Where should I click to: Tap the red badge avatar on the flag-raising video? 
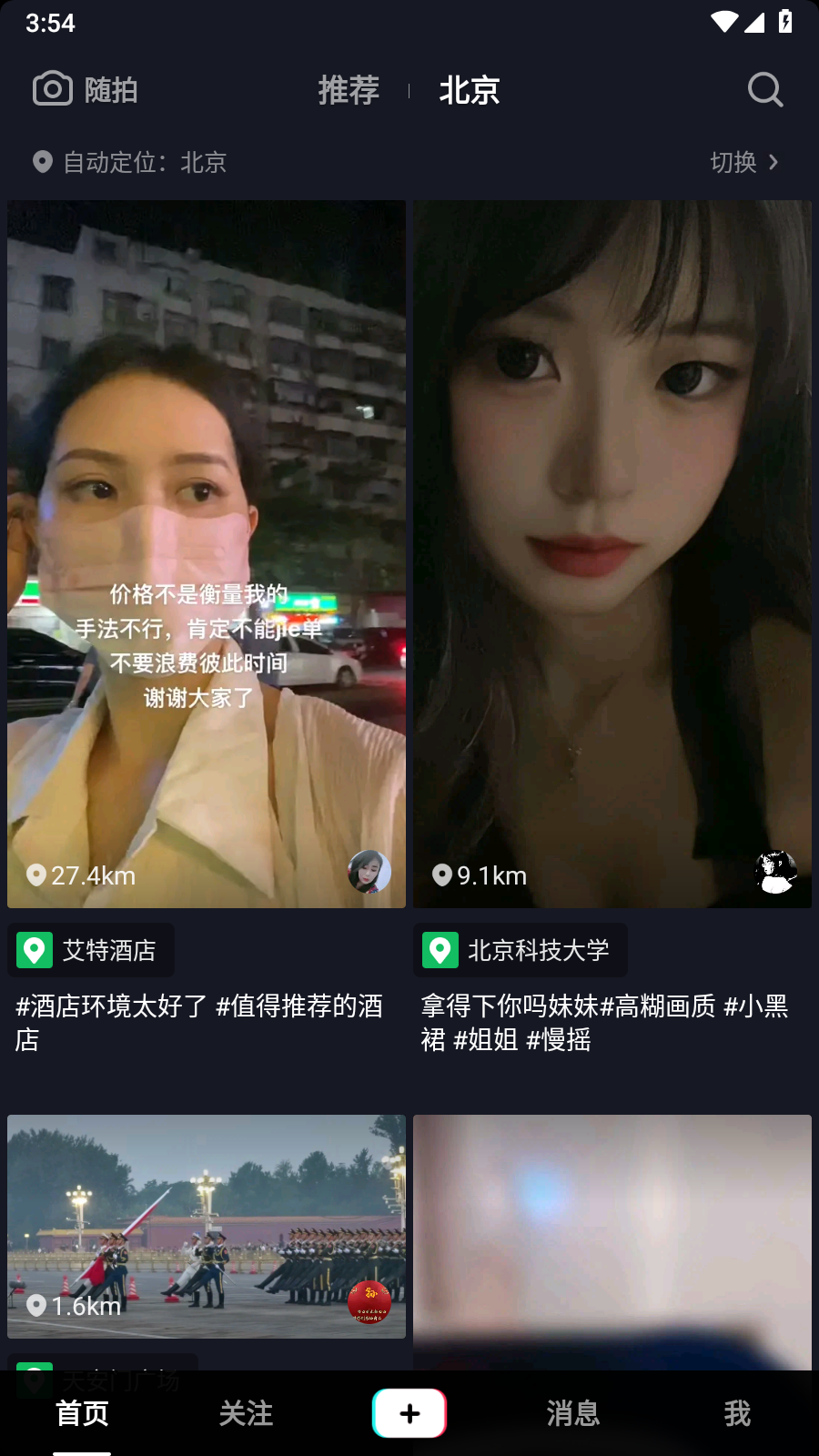(368, 1301)
